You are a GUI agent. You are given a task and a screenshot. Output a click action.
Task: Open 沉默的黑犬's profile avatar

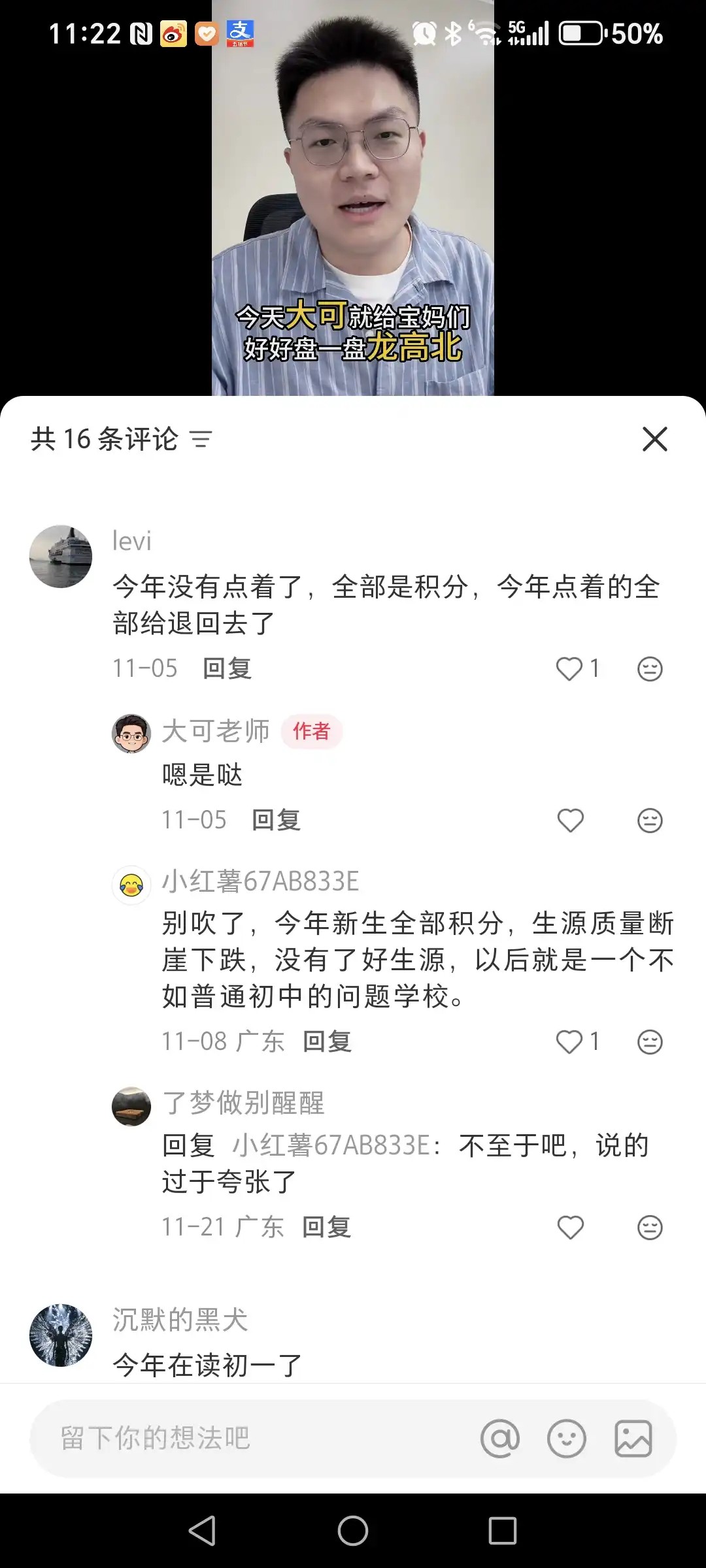pos(61,1335)
